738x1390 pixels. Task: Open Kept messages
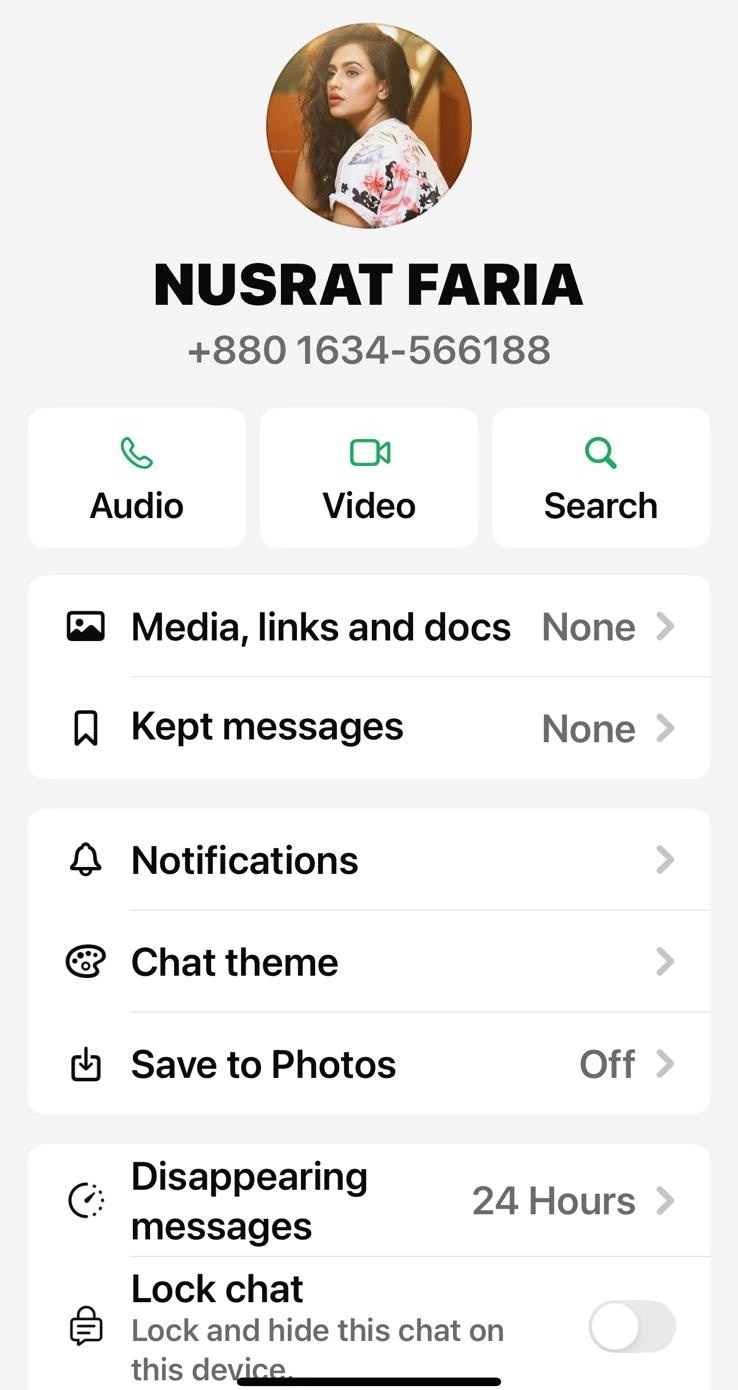tap(369, 728)
